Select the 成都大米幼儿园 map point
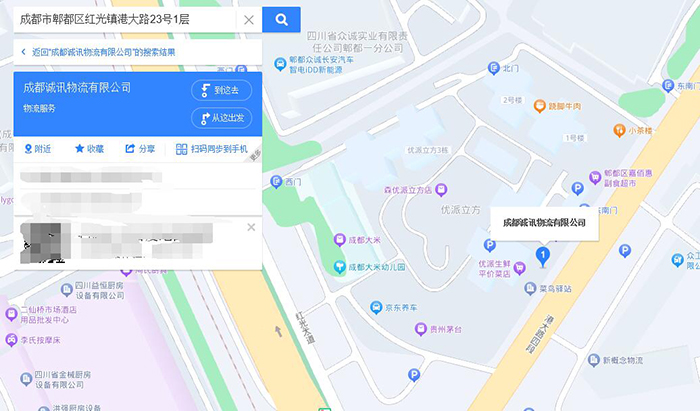 pos(340,268)
